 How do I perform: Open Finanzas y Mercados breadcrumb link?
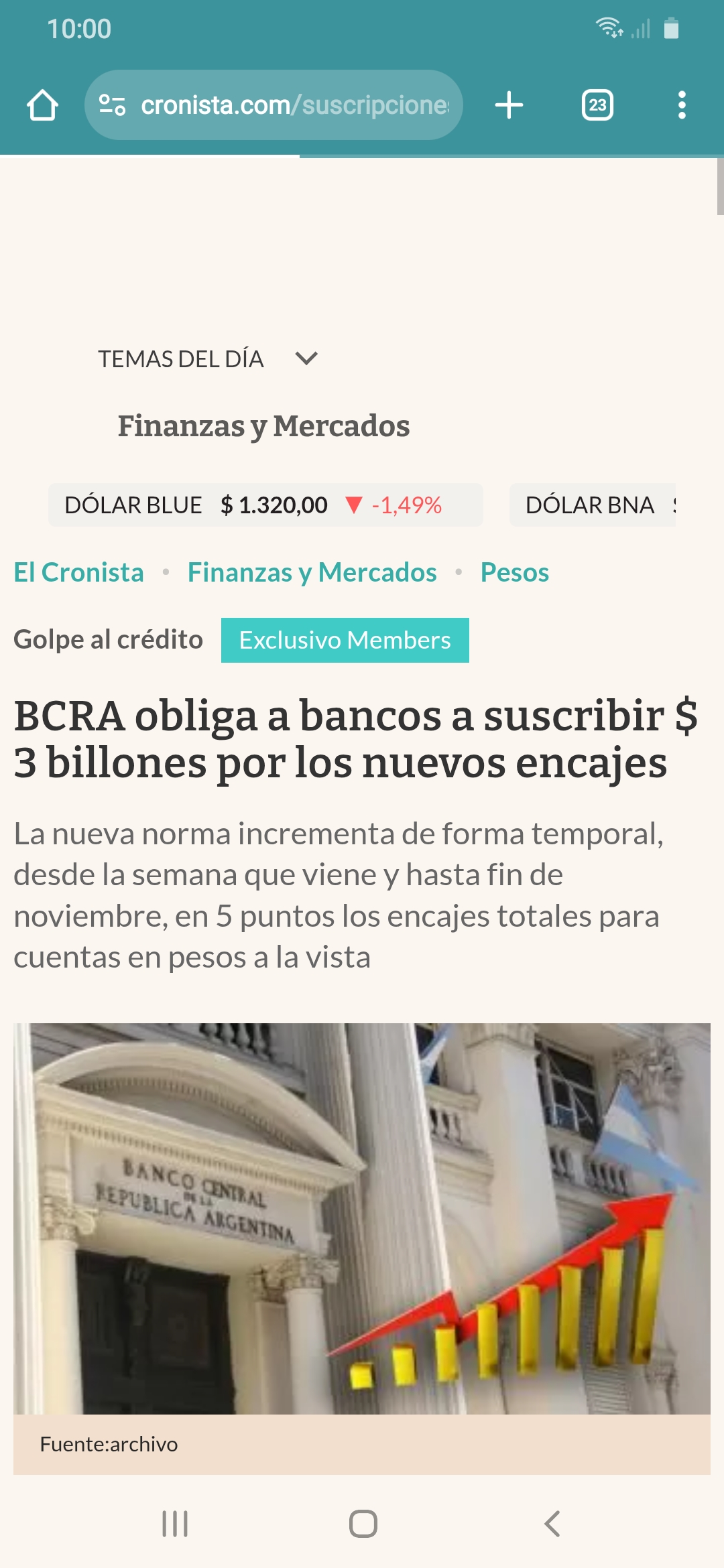point(312,572)
